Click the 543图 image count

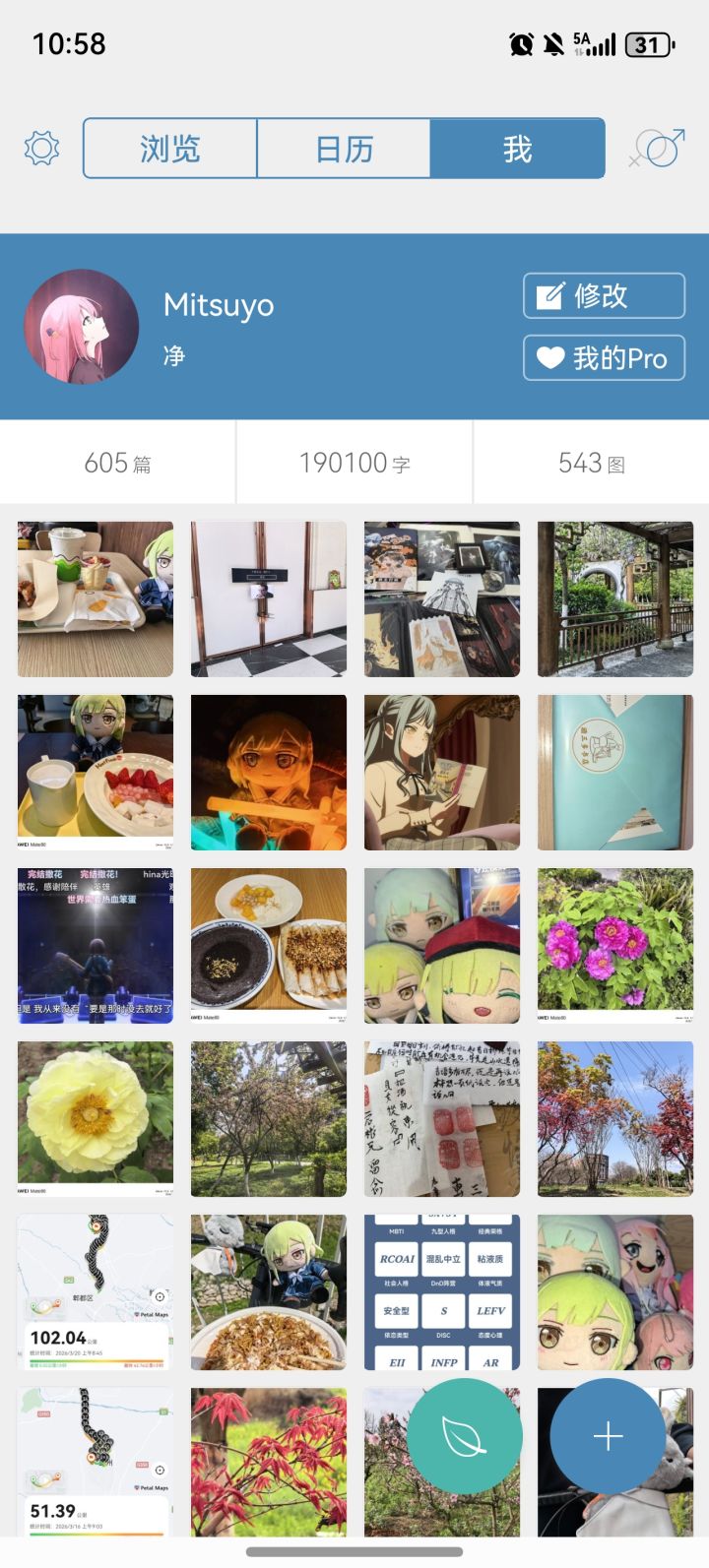[591, 462]
